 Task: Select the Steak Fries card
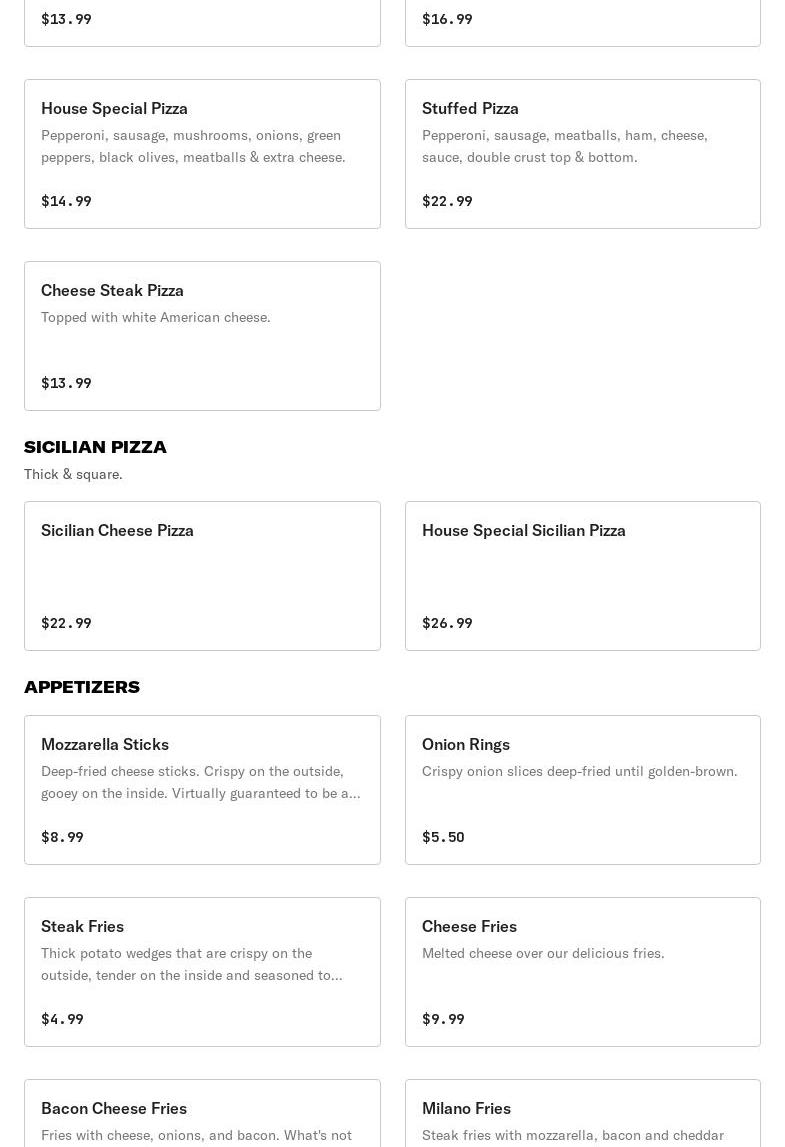click(202, 972)
